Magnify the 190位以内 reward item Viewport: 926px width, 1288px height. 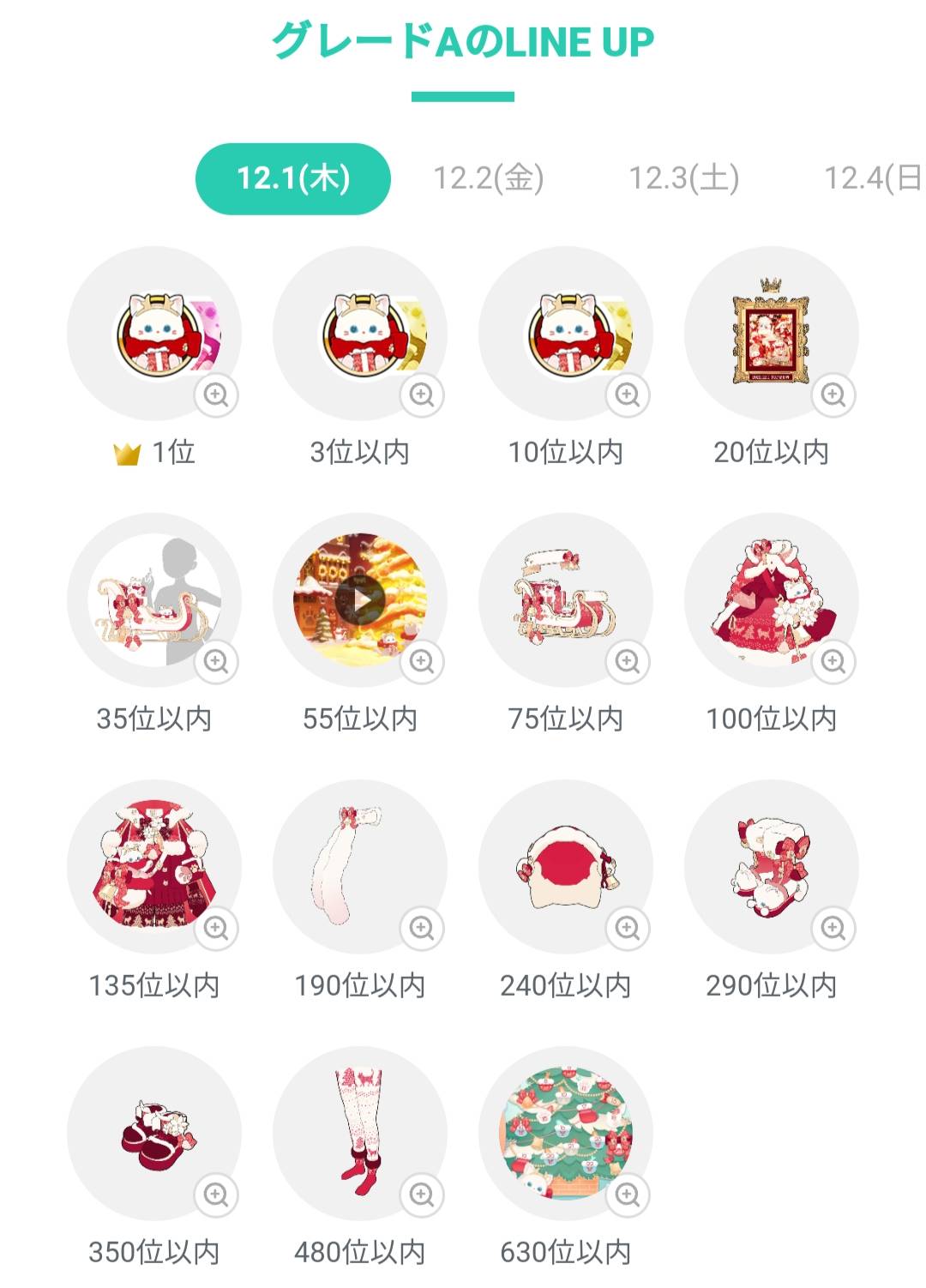(422, 929)
